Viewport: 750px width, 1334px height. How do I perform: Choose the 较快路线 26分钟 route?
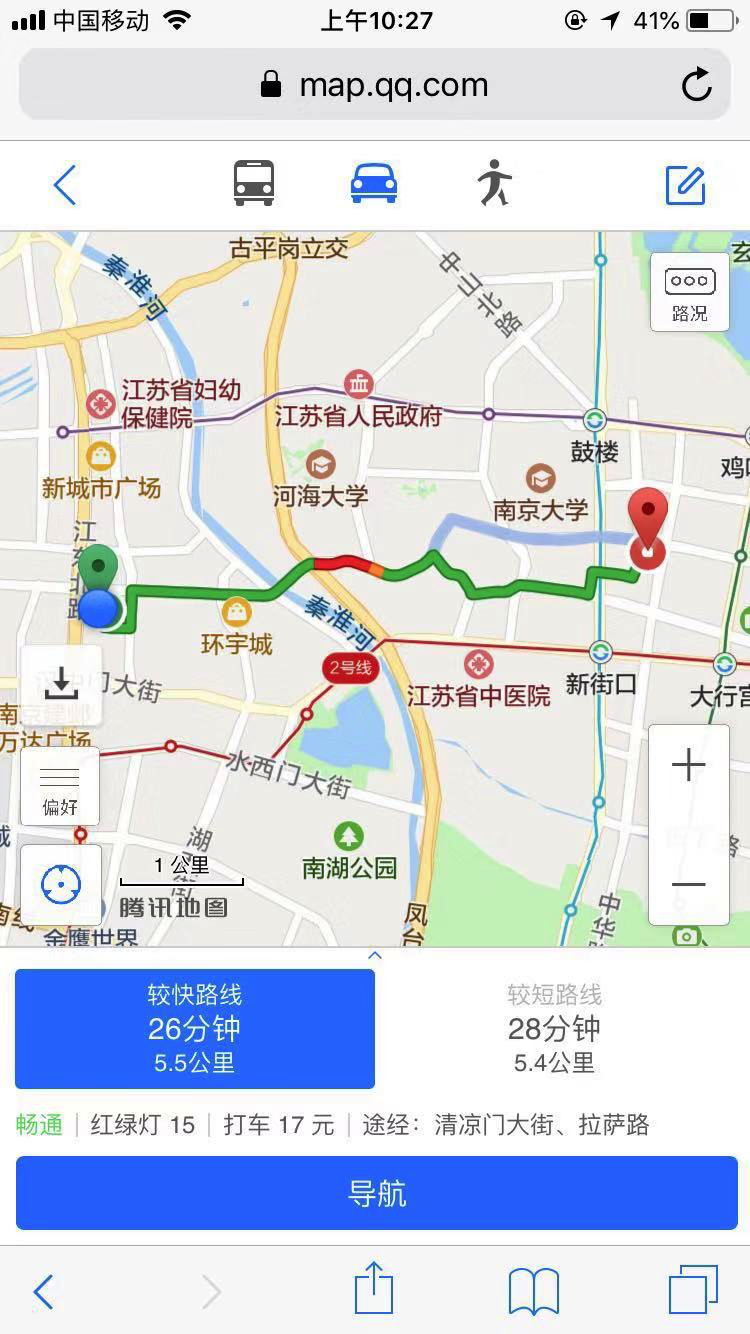click(x=195, y=1028)
